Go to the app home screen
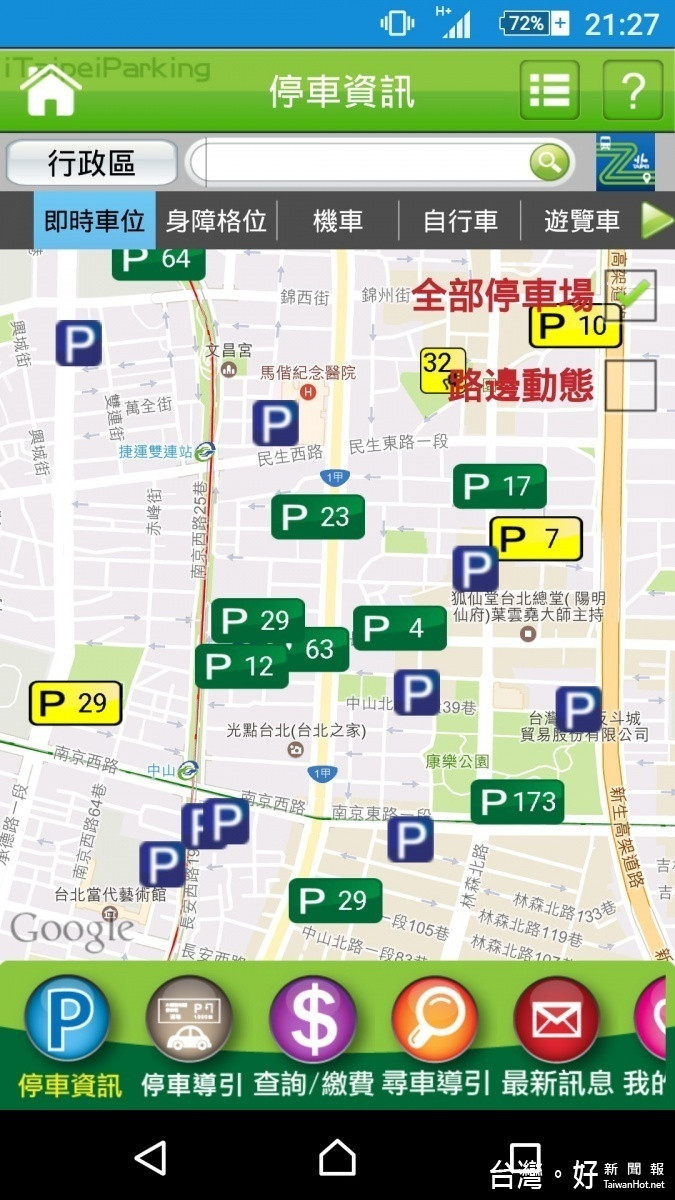This screenshot has width=675, height=1200. pyautogui.click(x=50, y=90)
